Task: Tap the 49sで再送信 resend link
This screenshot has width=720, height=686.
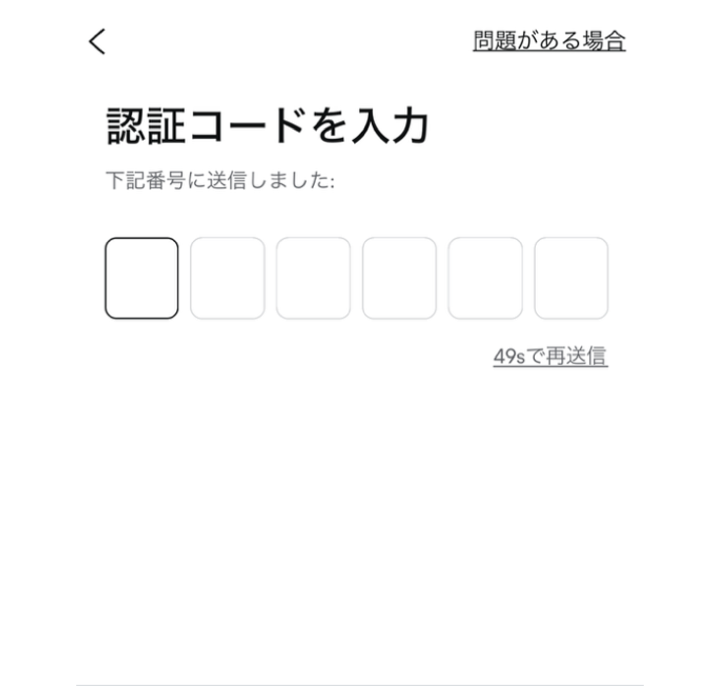Action: click(x=550, y=356)
